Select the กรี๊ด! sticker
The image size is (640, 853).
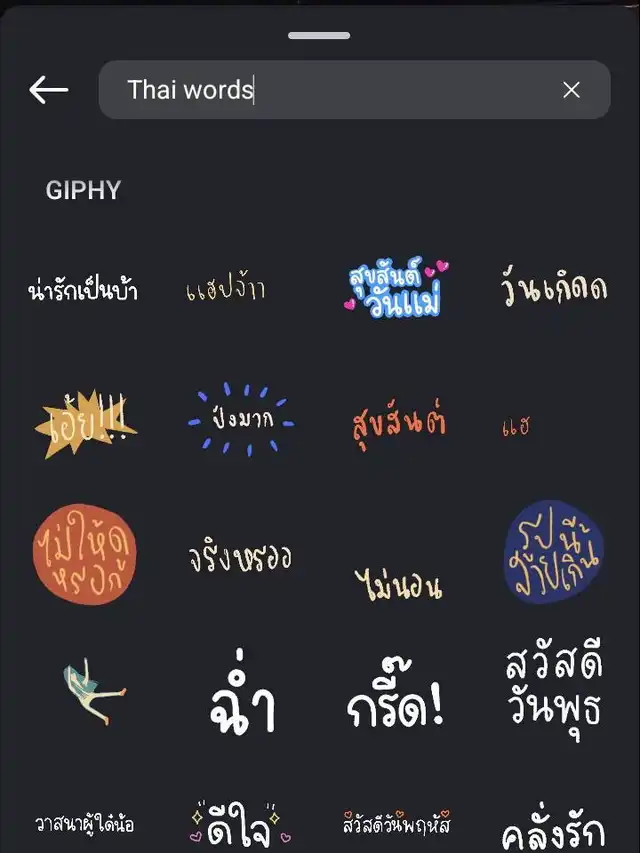coord(397,703)
